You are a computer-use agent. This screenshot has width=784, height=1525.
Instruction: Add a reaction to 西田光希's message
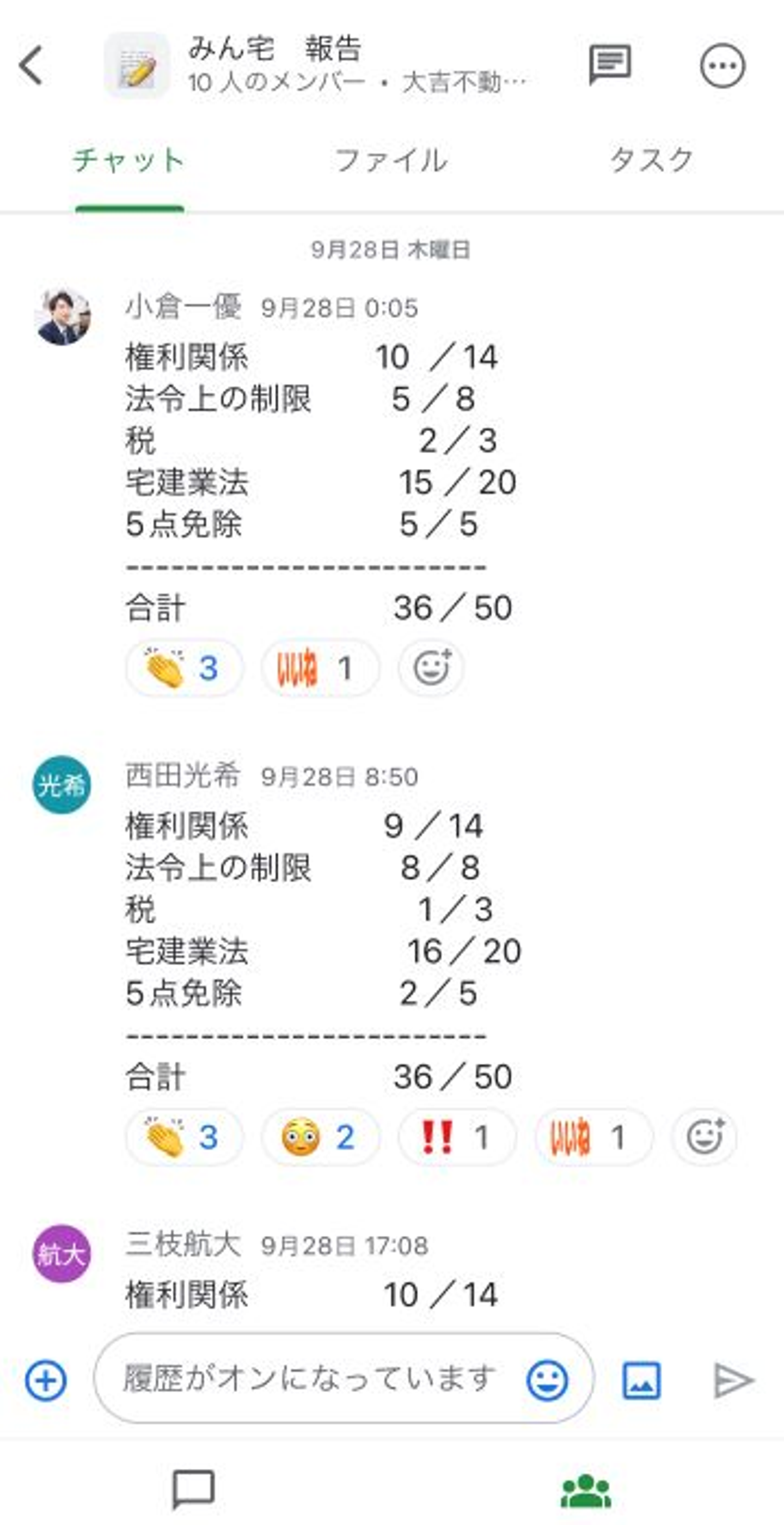pos(704,1137)
